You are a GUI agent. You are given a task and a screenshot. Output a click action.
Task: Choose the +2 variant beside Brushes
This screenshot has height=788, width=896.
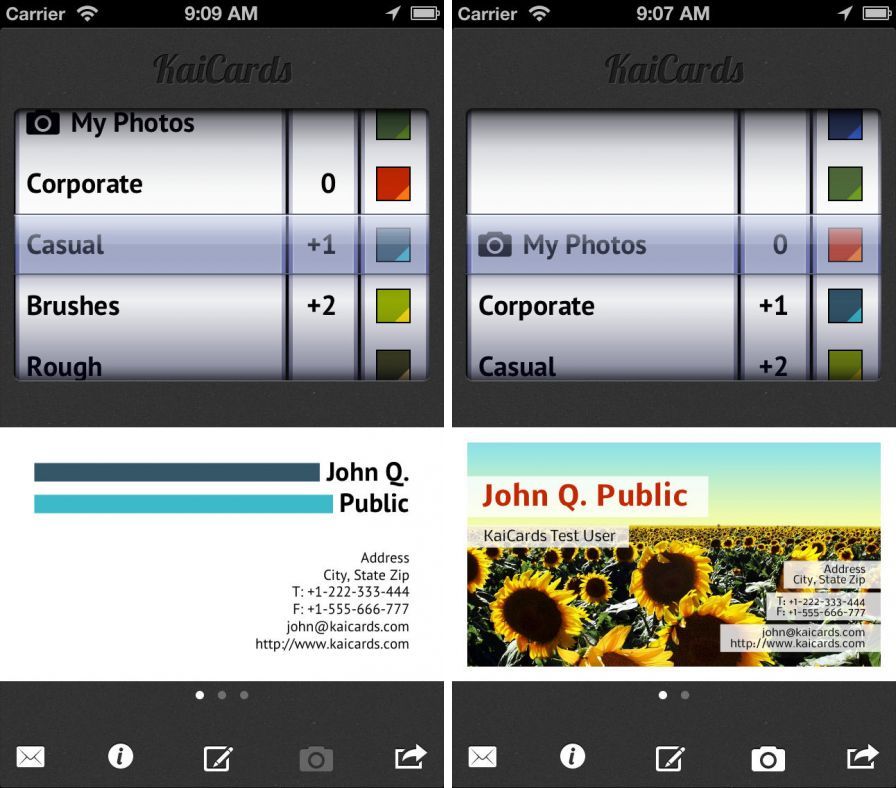(x=321, y=306)
